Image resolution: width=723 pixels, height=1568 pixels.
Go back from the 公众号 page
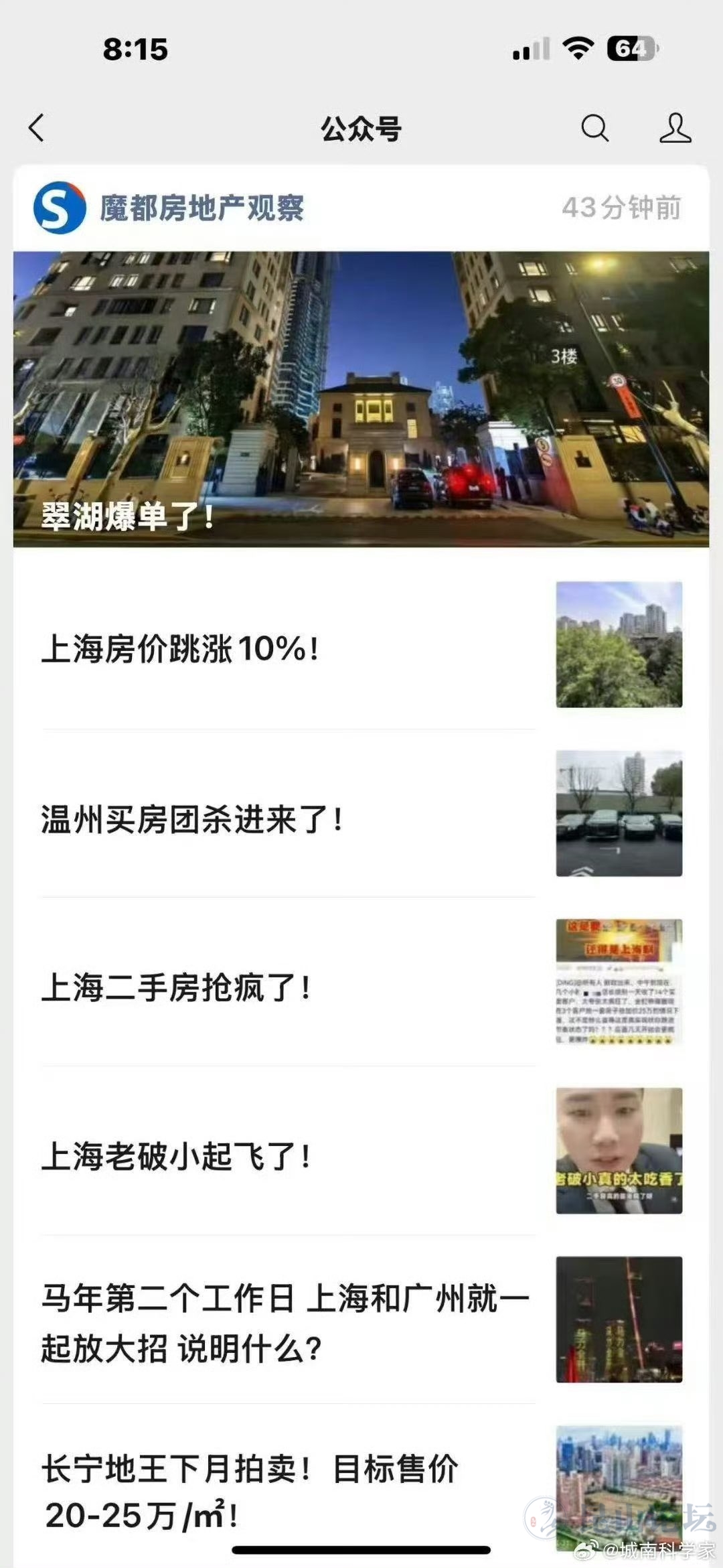37,127
